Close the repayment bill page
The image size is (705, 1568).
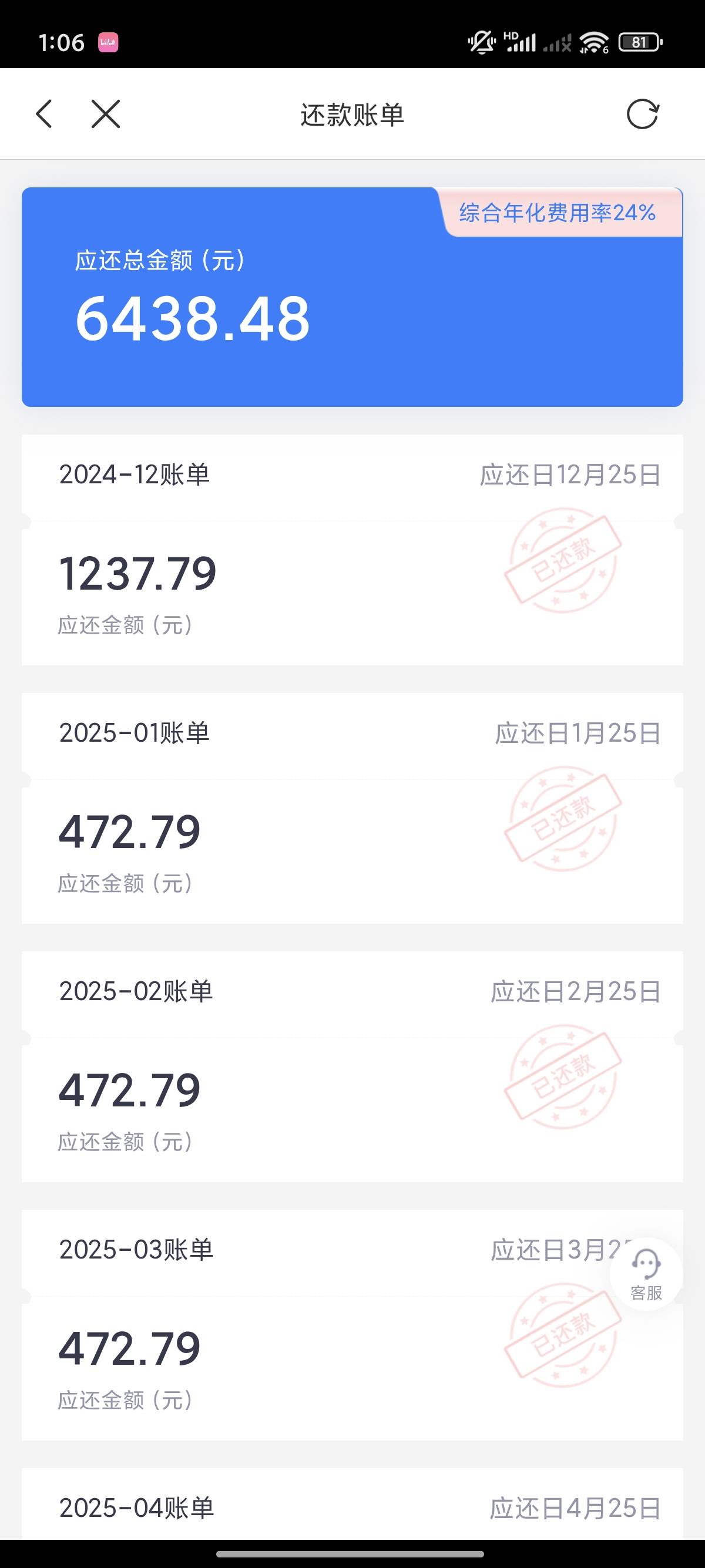[x=105, y=114]
